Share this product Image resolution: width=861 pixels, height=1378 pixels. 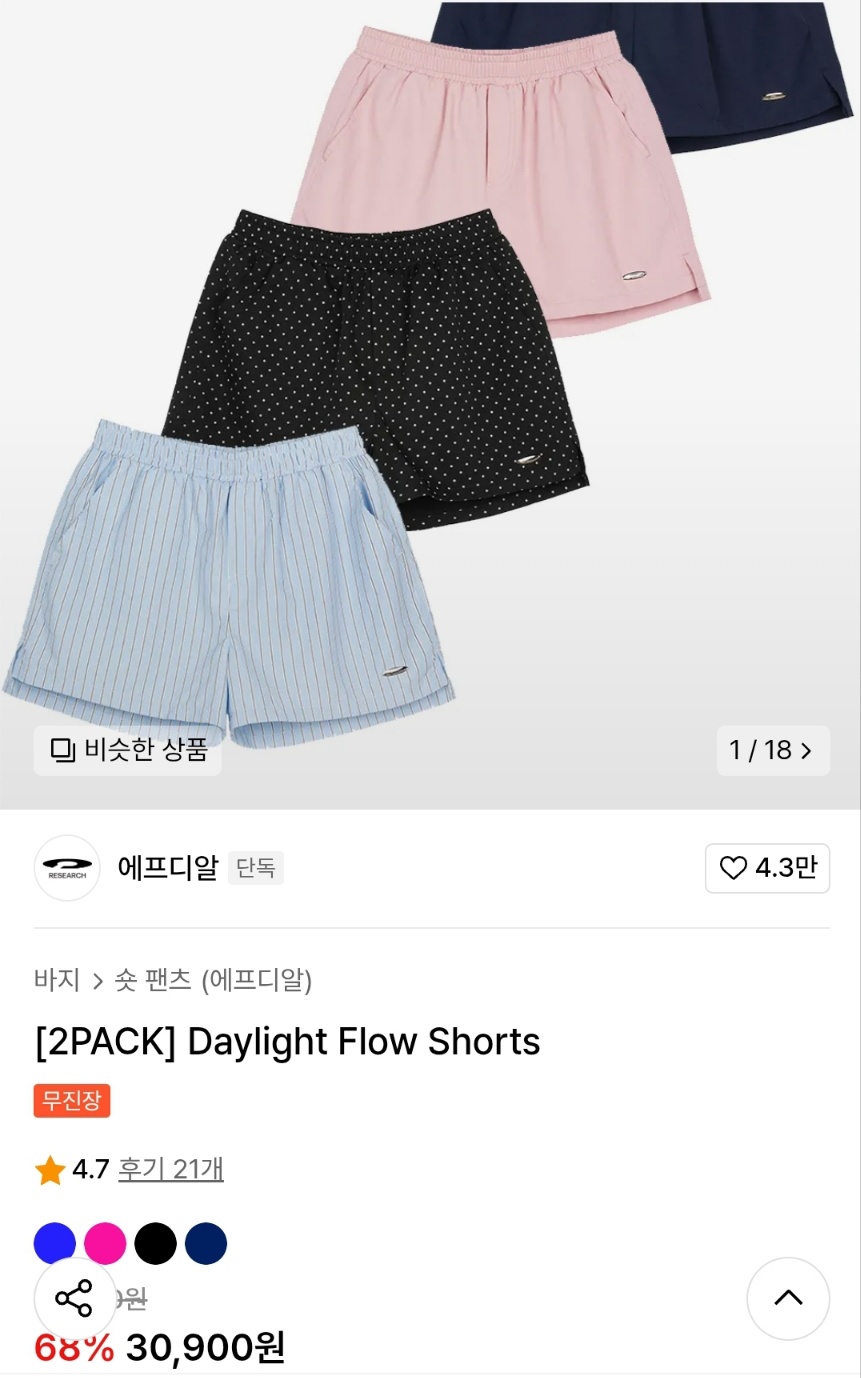point(74,1298)
